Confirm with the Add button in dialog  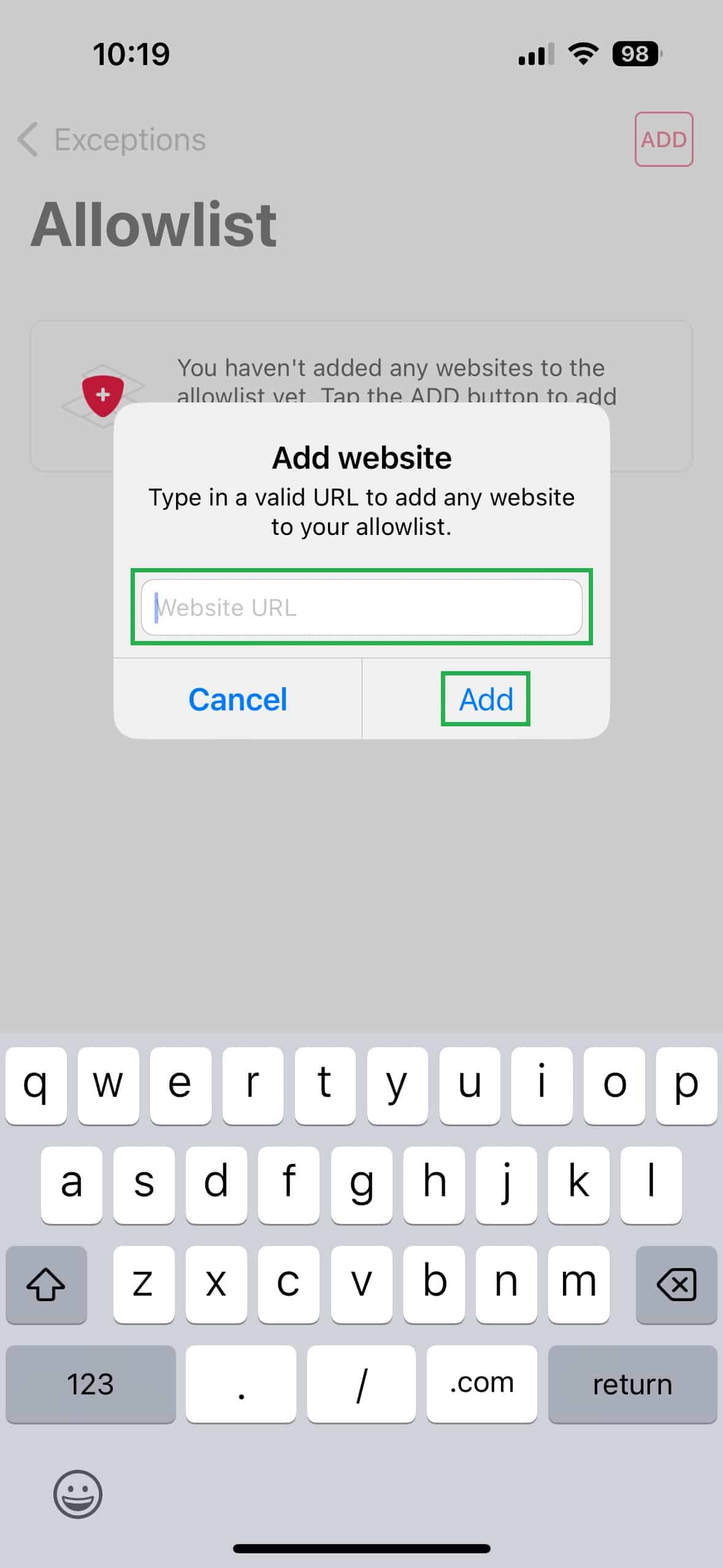pyautogui.click(x=486, y=699)
